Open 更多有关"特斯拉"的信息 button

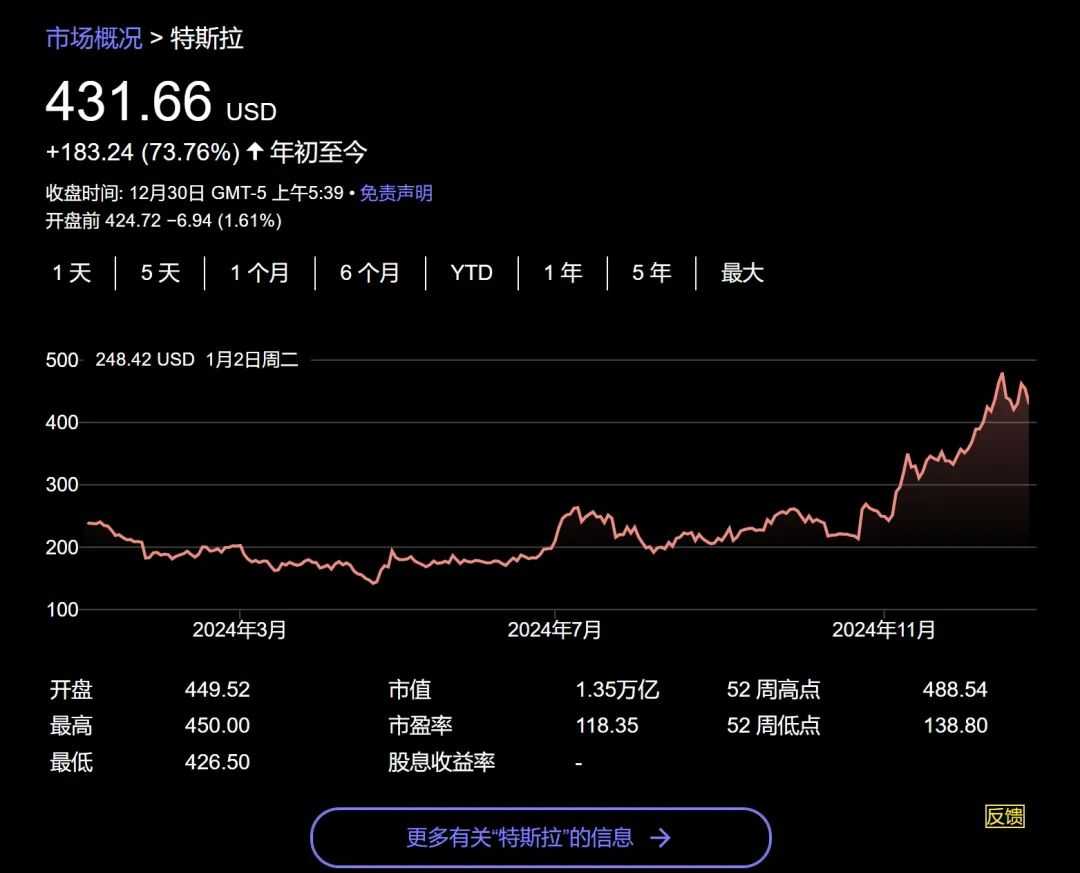point(540,837)
